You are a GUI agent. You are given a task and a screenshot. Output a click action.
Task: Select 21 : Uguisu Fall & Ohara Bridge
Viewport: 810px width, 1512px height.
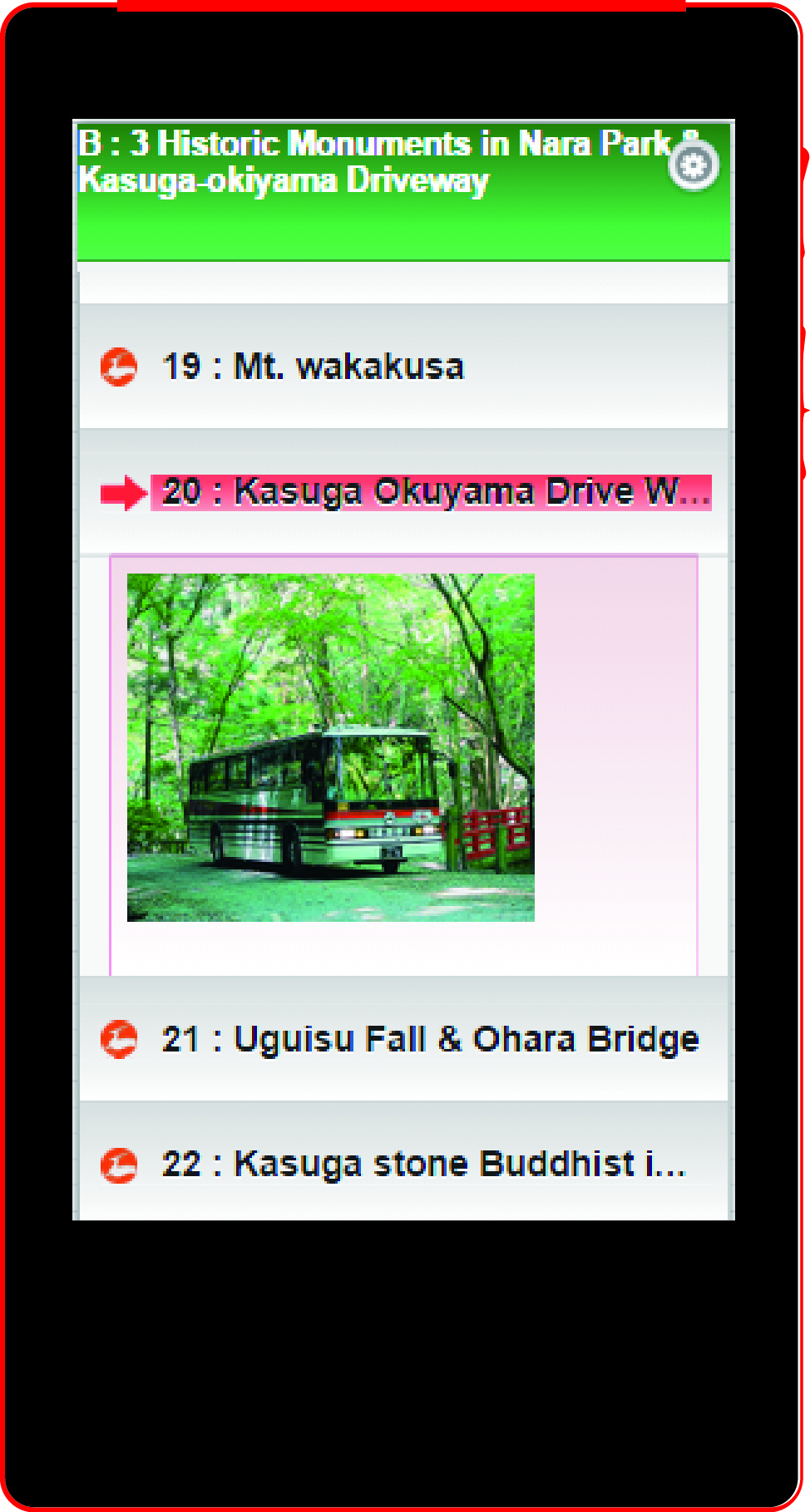(403, 1039)
